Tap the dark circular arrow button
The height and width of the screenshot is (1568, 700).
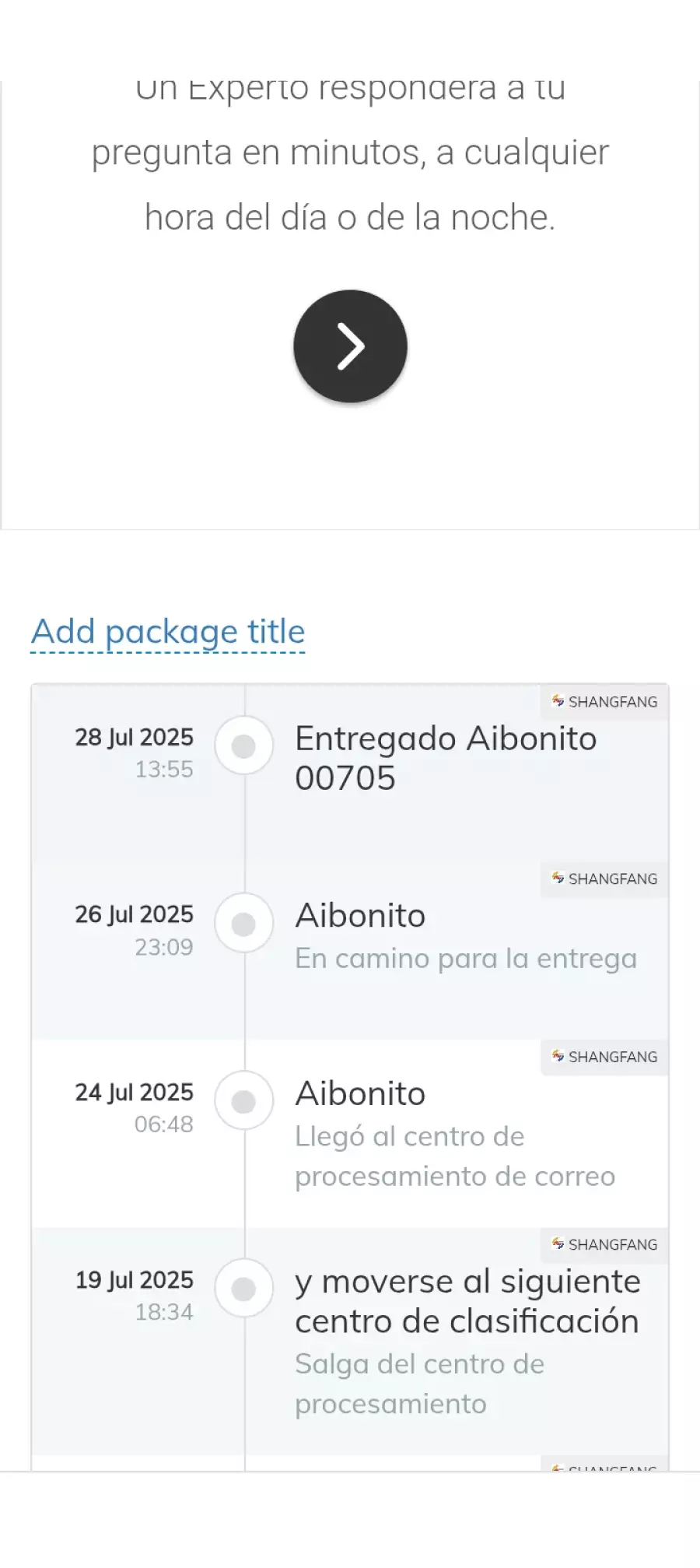(x=350, y=346)
